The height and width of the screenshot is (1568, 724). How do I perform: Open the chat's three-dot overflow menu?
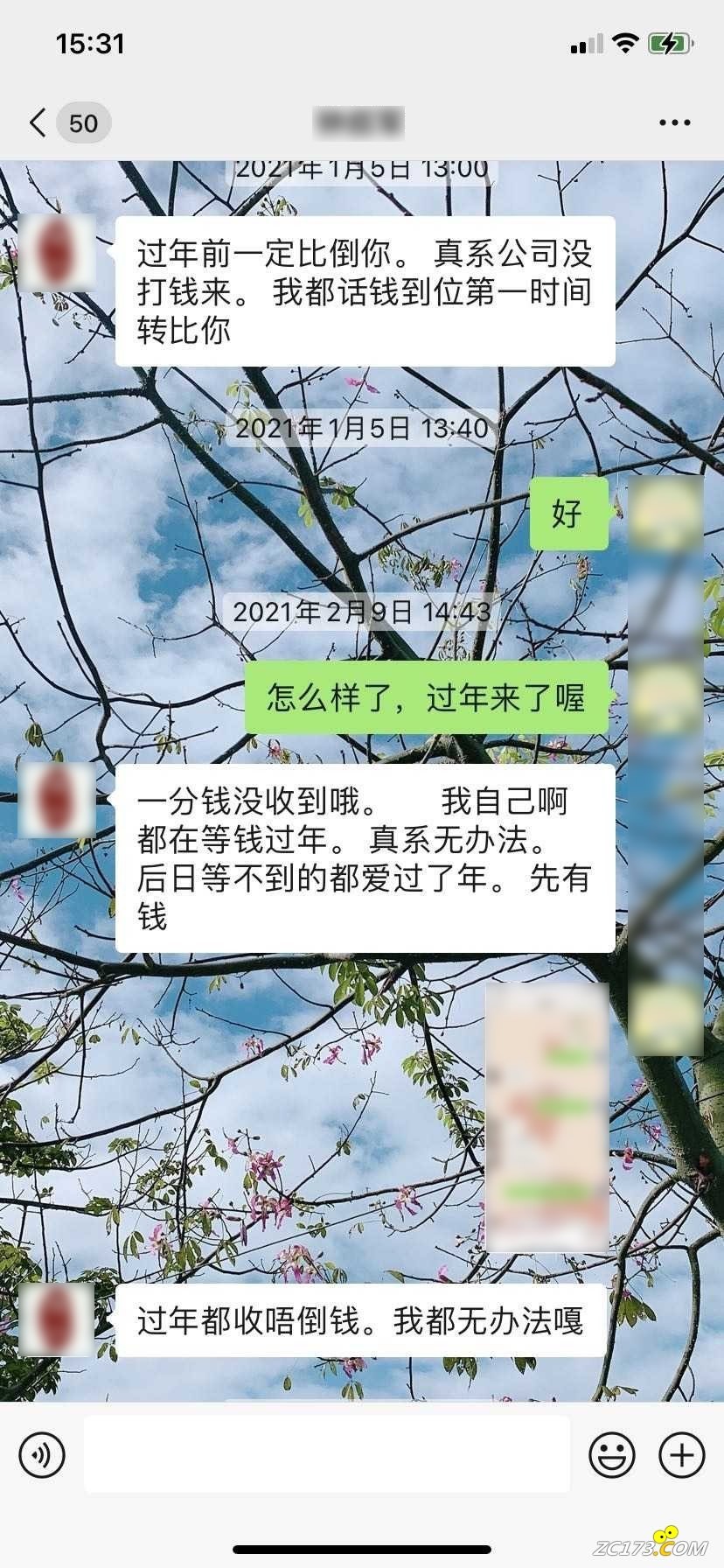click(x=674, y=123)
